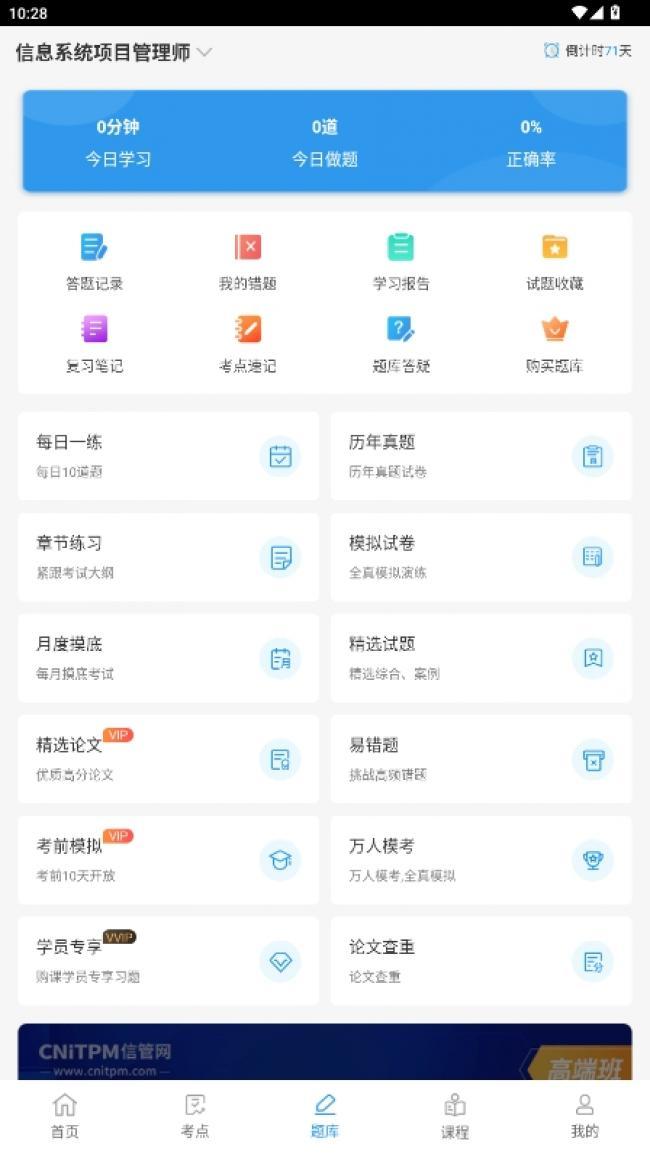Tap 购买题库 to buy question bank
Image resolution: width=650 pixels, height=1154 pixels.
click(554, 344)
